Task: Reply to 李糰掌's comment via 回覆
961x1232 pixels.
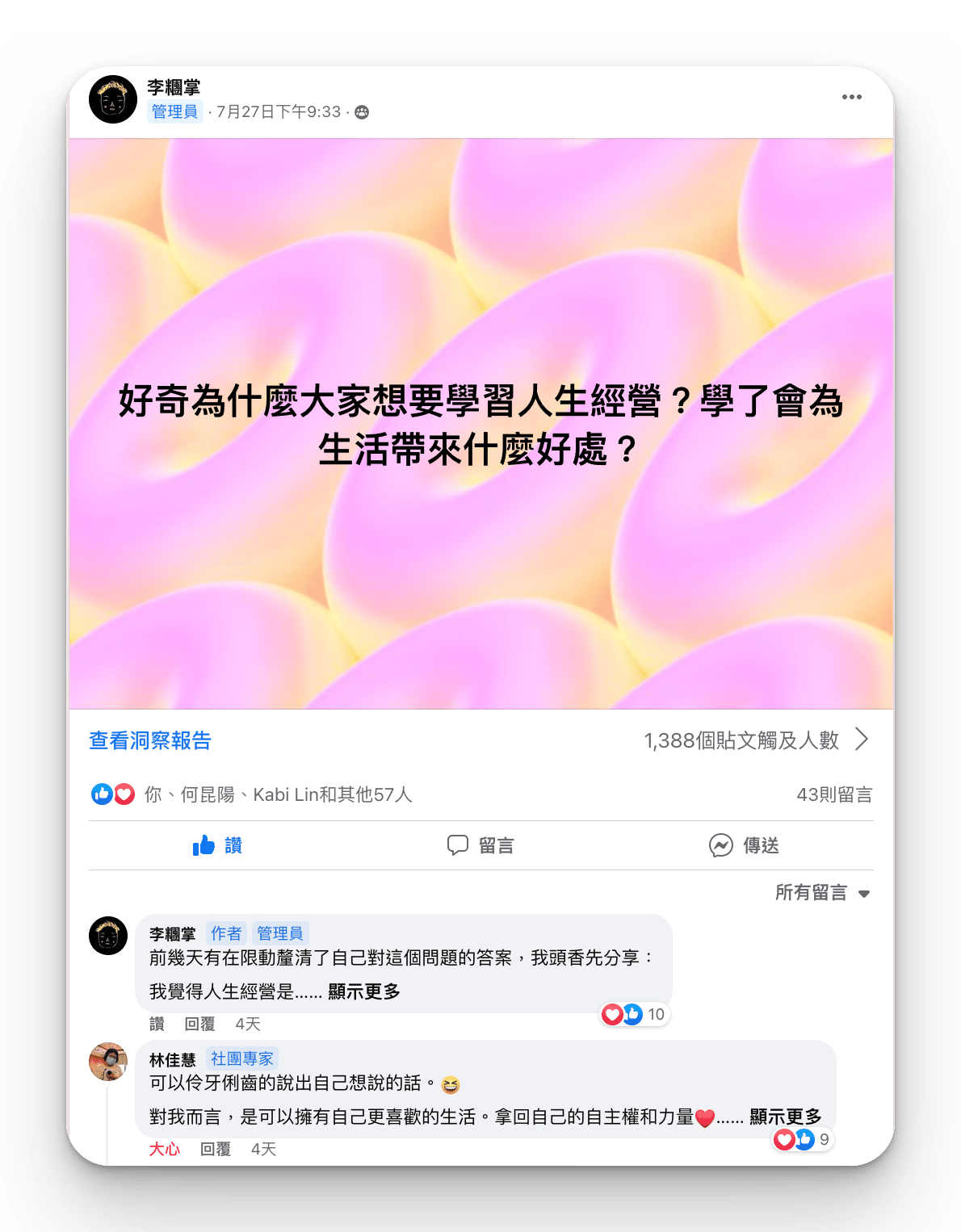Action: click(x=199, y=1024)
